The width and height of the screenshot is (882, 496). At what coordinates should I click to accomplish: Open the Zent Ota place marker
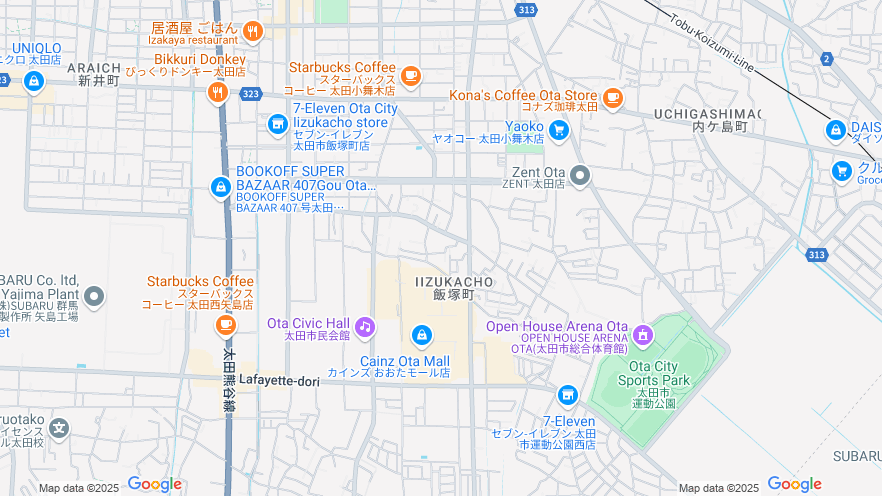581,177
